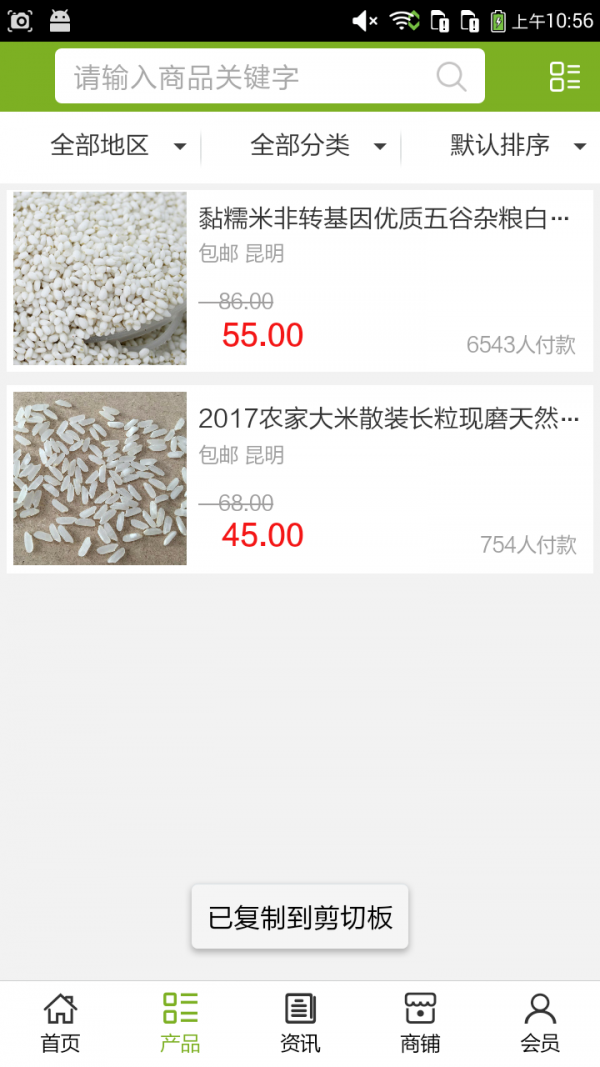Select the 产品 products tab

(x=180, y=1022)
